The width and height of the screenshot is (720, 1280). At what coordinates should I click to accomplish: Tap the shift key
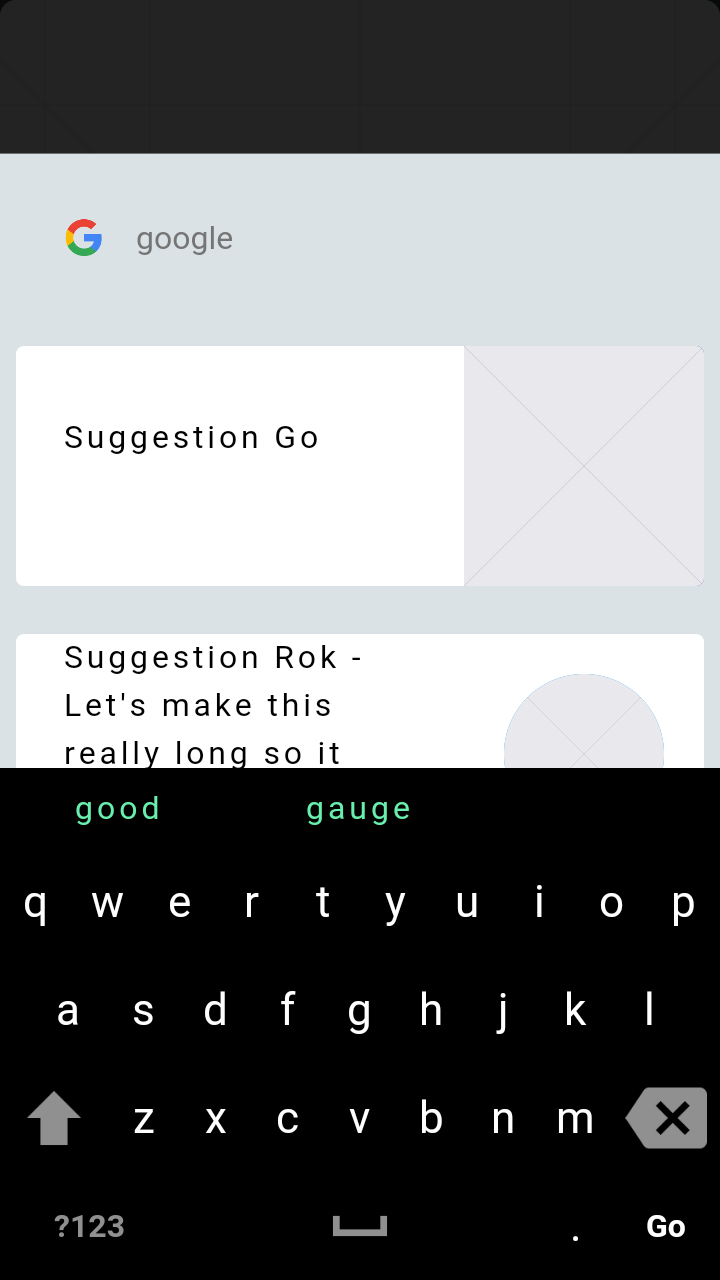[x=54, y=1118]
